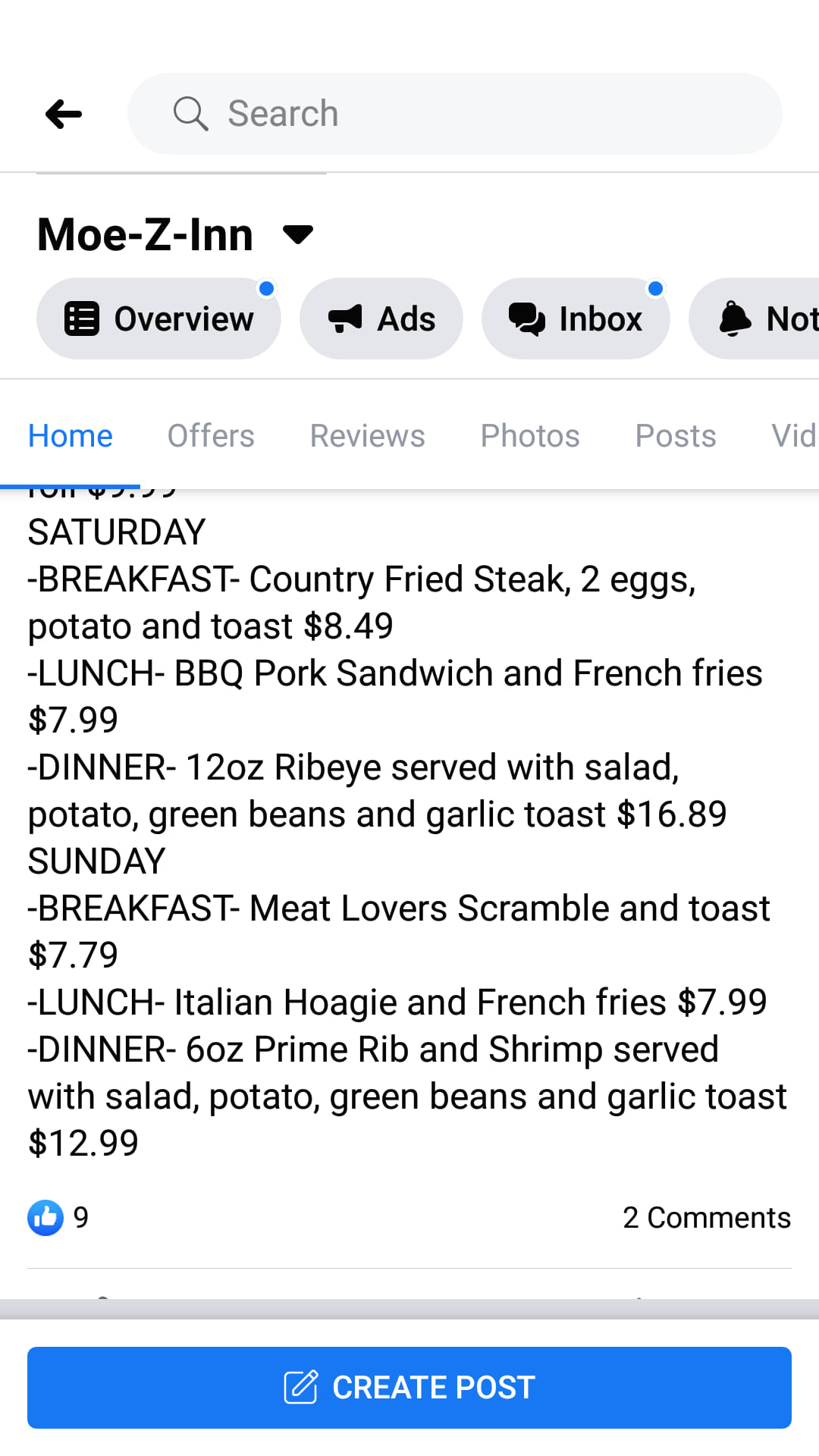Open the Search field
Image resolution: width=819 pixels, height=1456 pixels.
[x=455, y=114]
